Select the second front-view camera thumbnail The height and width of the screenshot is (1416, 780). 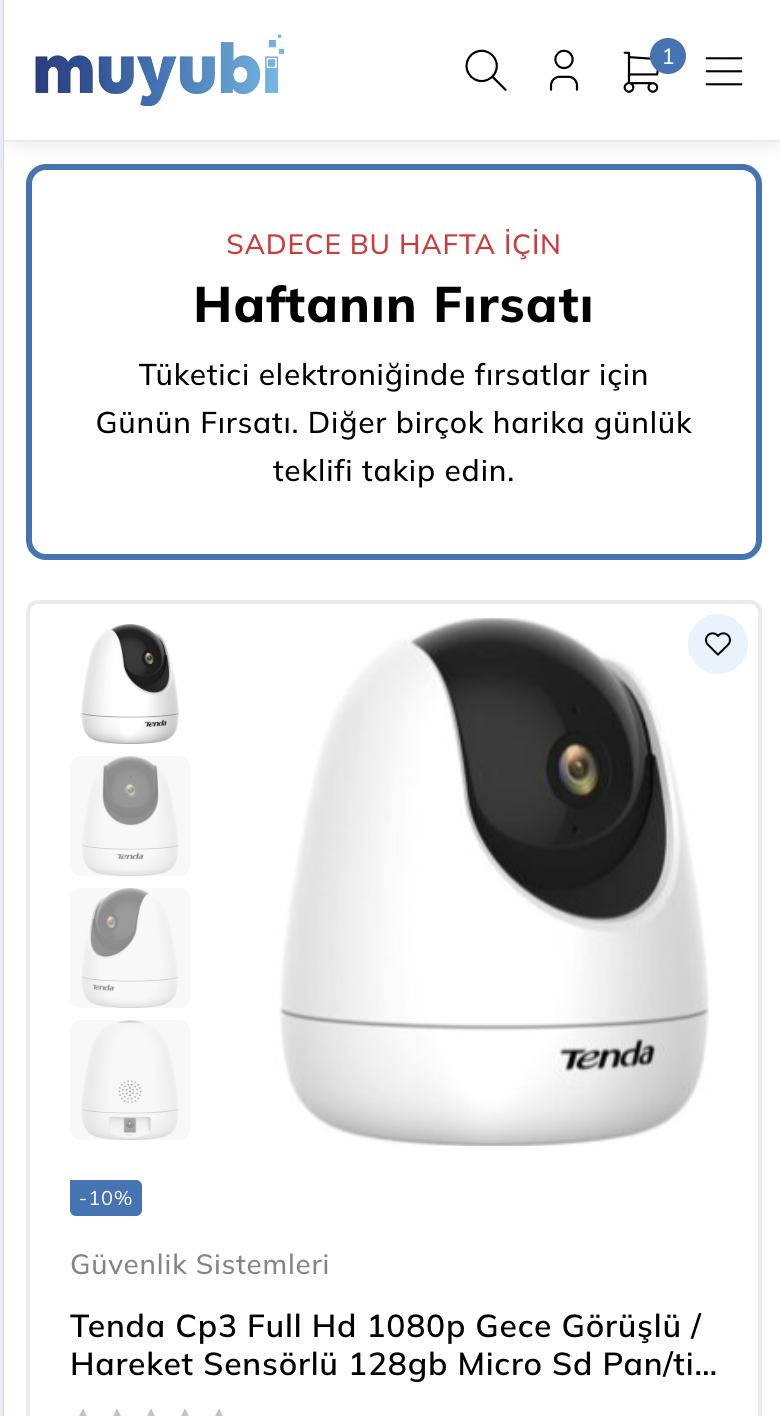tap(130, 816)
